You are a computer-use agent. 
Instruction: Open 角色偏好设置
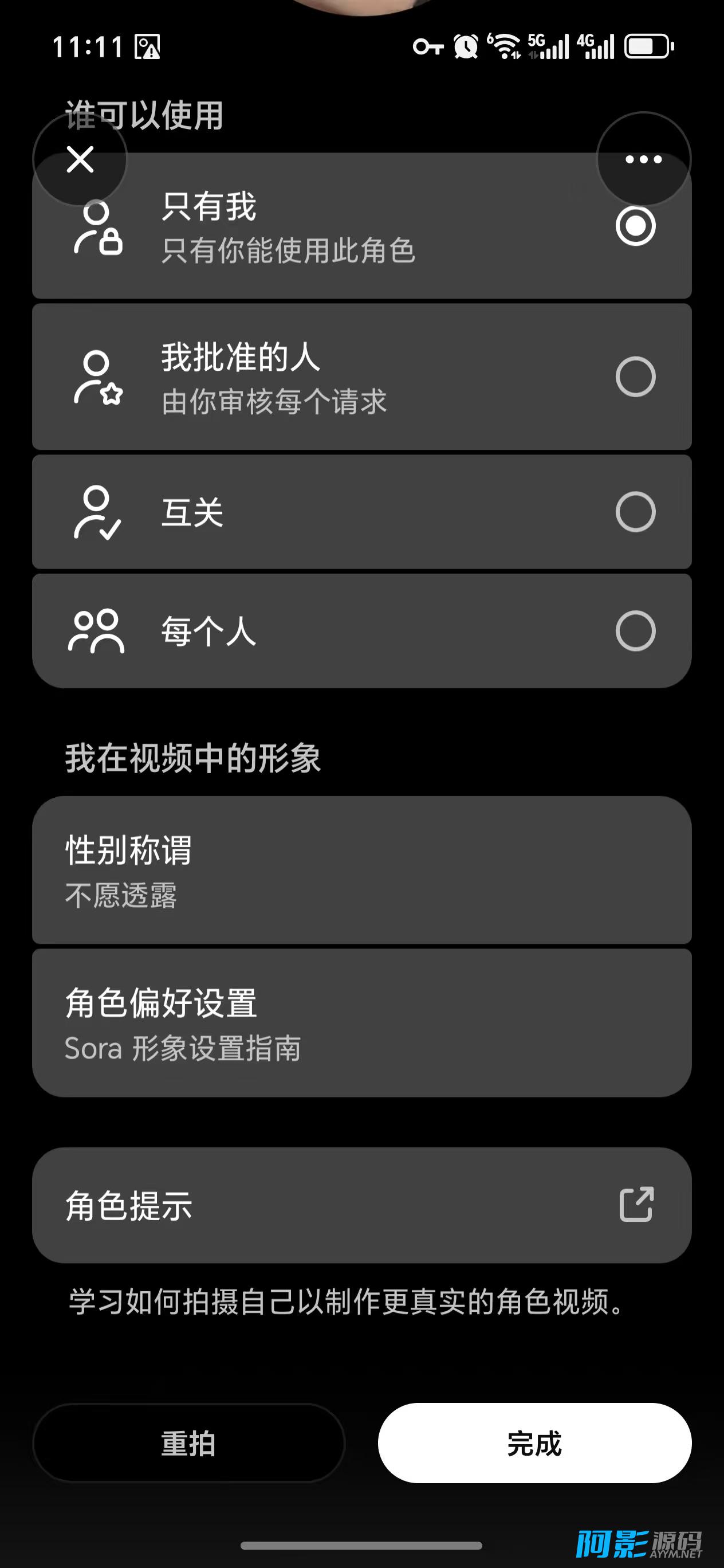[361, 1023]
